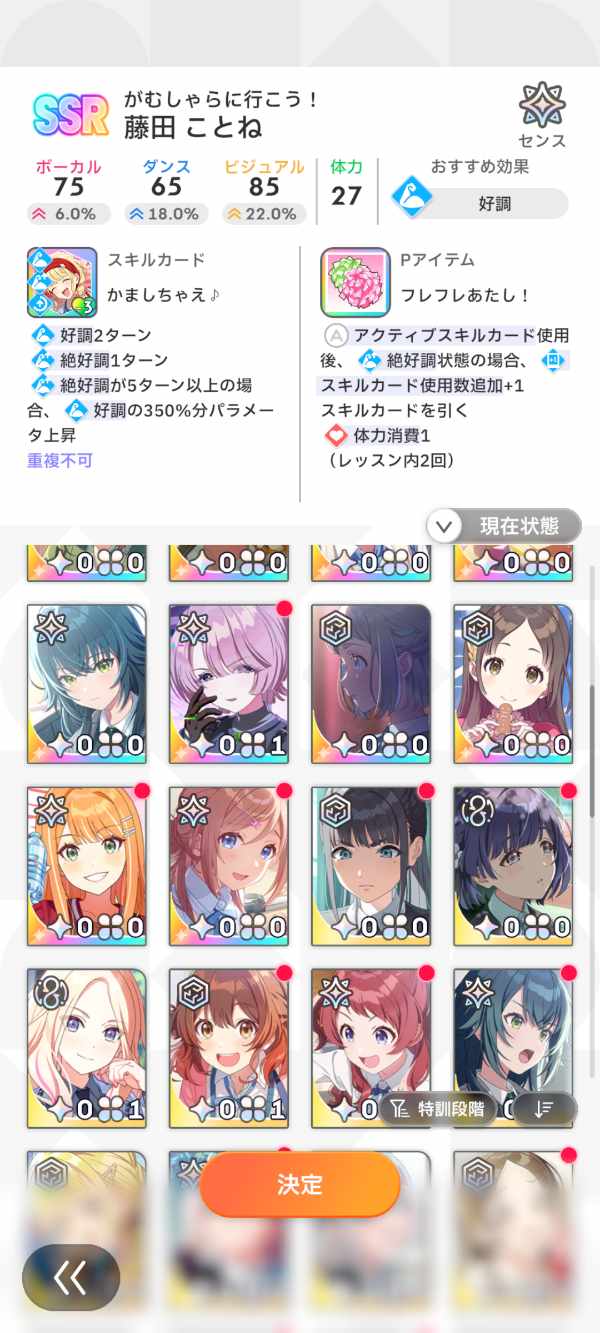Select the blonde girl with purple eyes card
Screen dimensions: 600x1333
[87, 1040]
